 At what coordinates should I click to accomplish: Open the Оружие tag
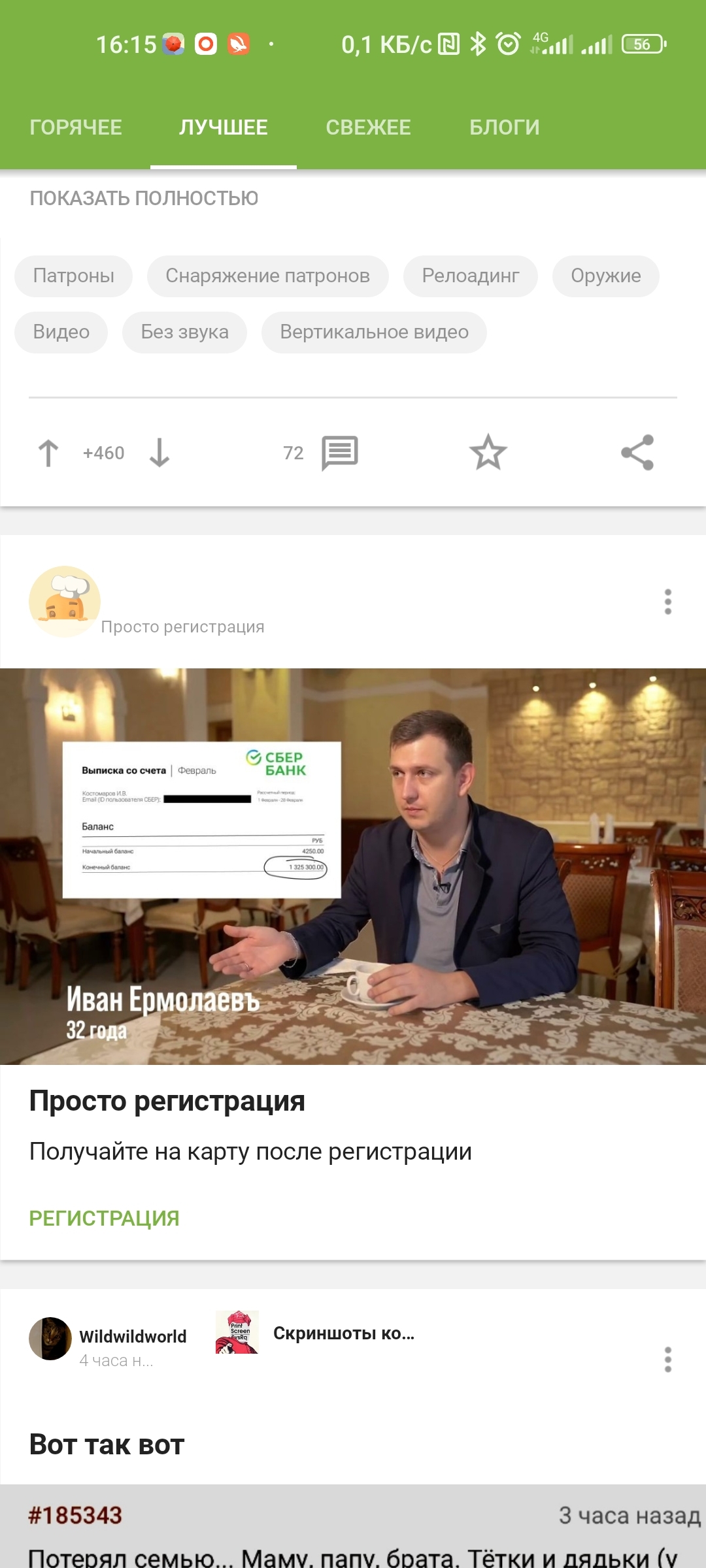[605, 276]
